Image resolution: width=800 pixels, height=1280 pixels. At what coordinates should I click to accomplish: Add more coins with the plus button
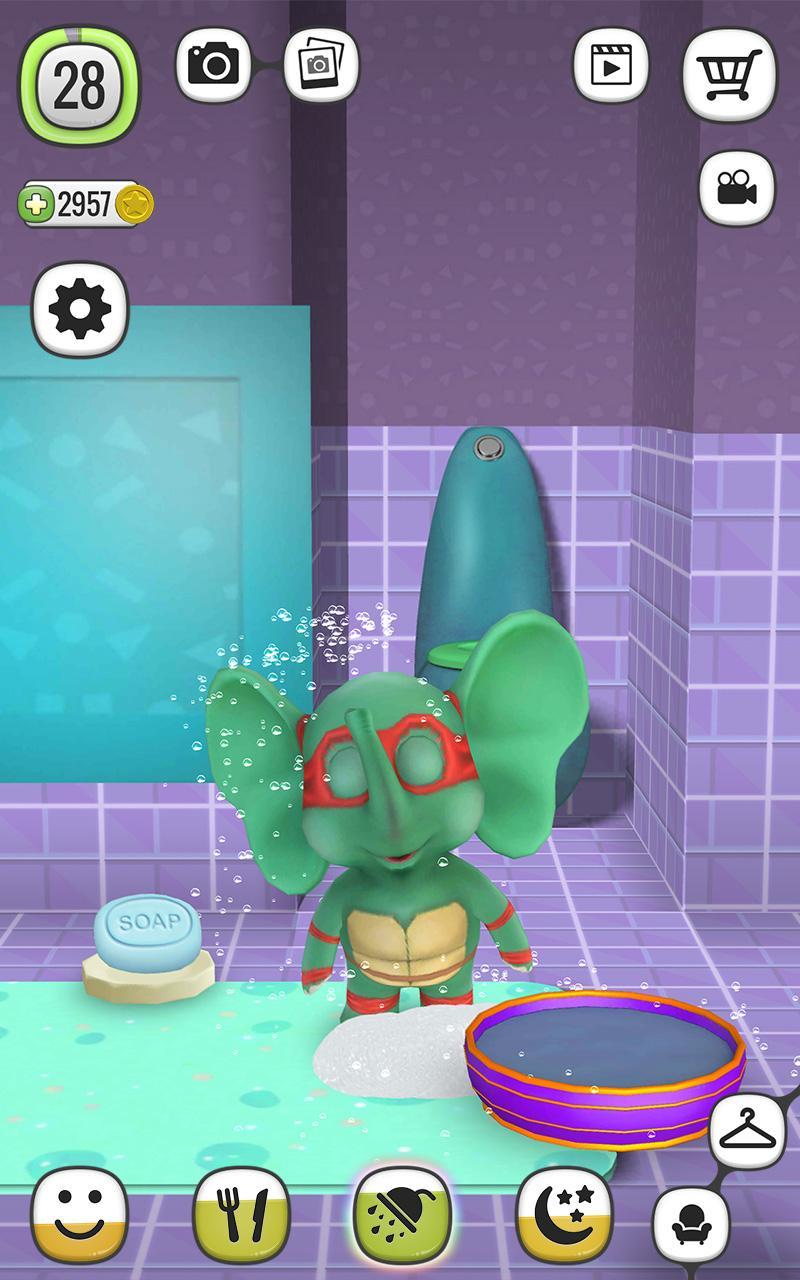(37, 205)
